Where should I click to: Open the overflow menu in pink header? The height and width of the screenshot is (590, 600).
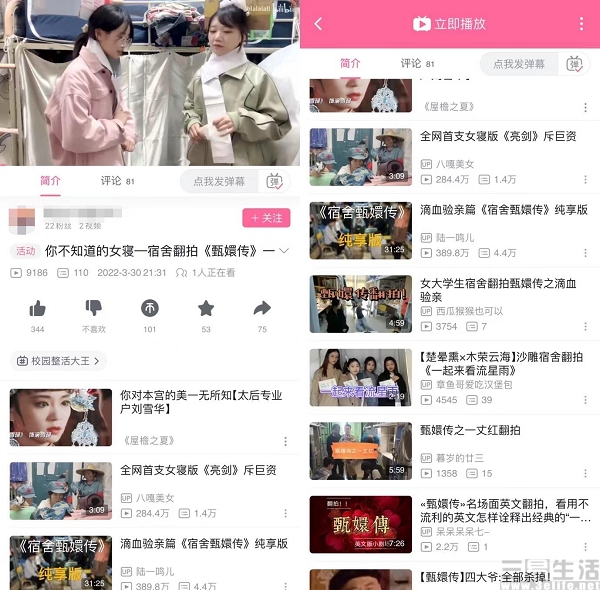(581, 24)
